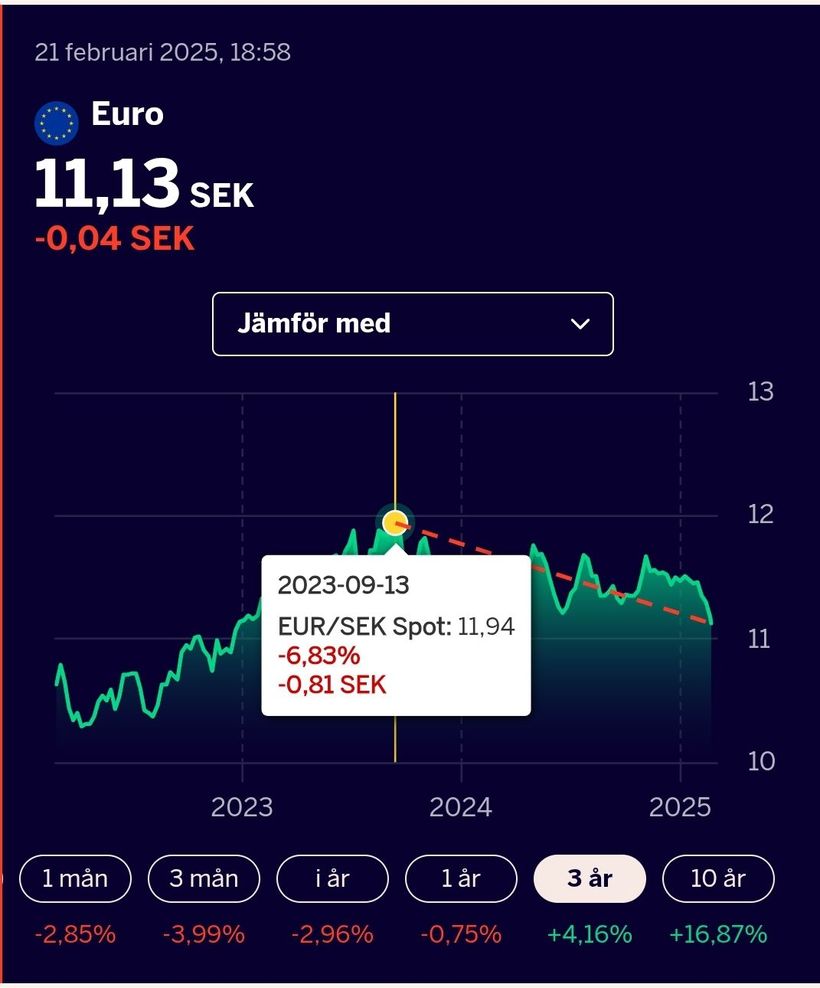Show the "i år" chart period

(x=332, y=879)
